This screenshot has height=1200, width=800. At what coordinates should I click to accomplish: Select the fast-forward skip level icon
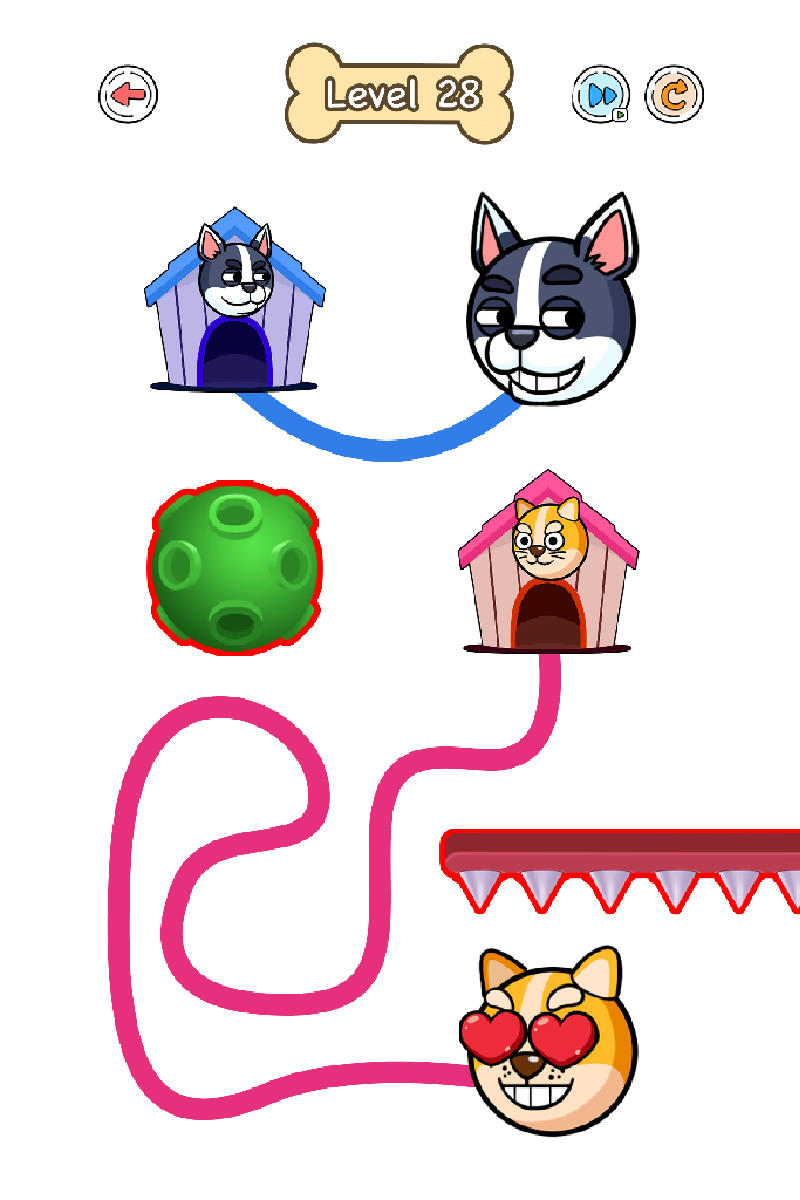point(604,92)
